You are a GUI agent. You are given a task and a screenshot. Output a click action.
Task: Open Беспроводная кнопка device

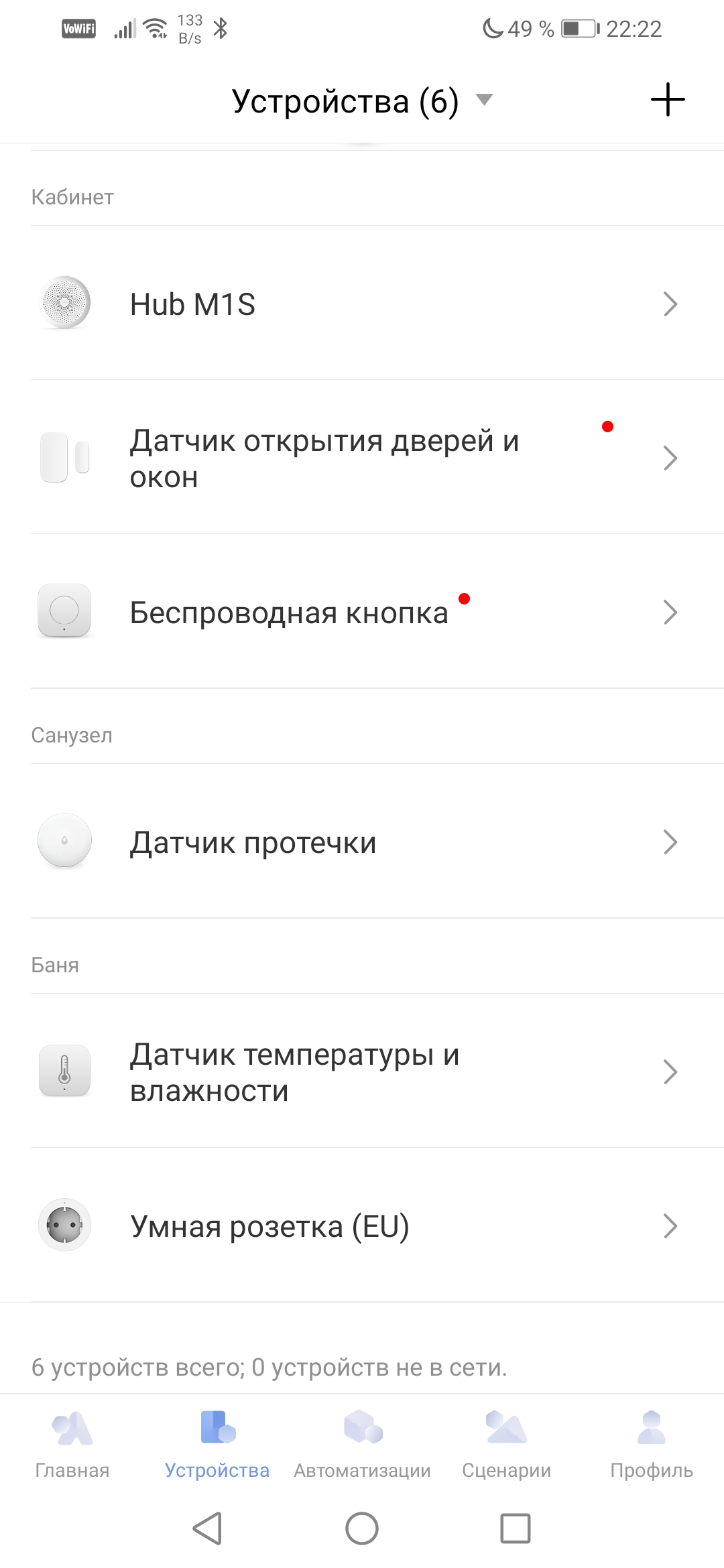(362, 612)
